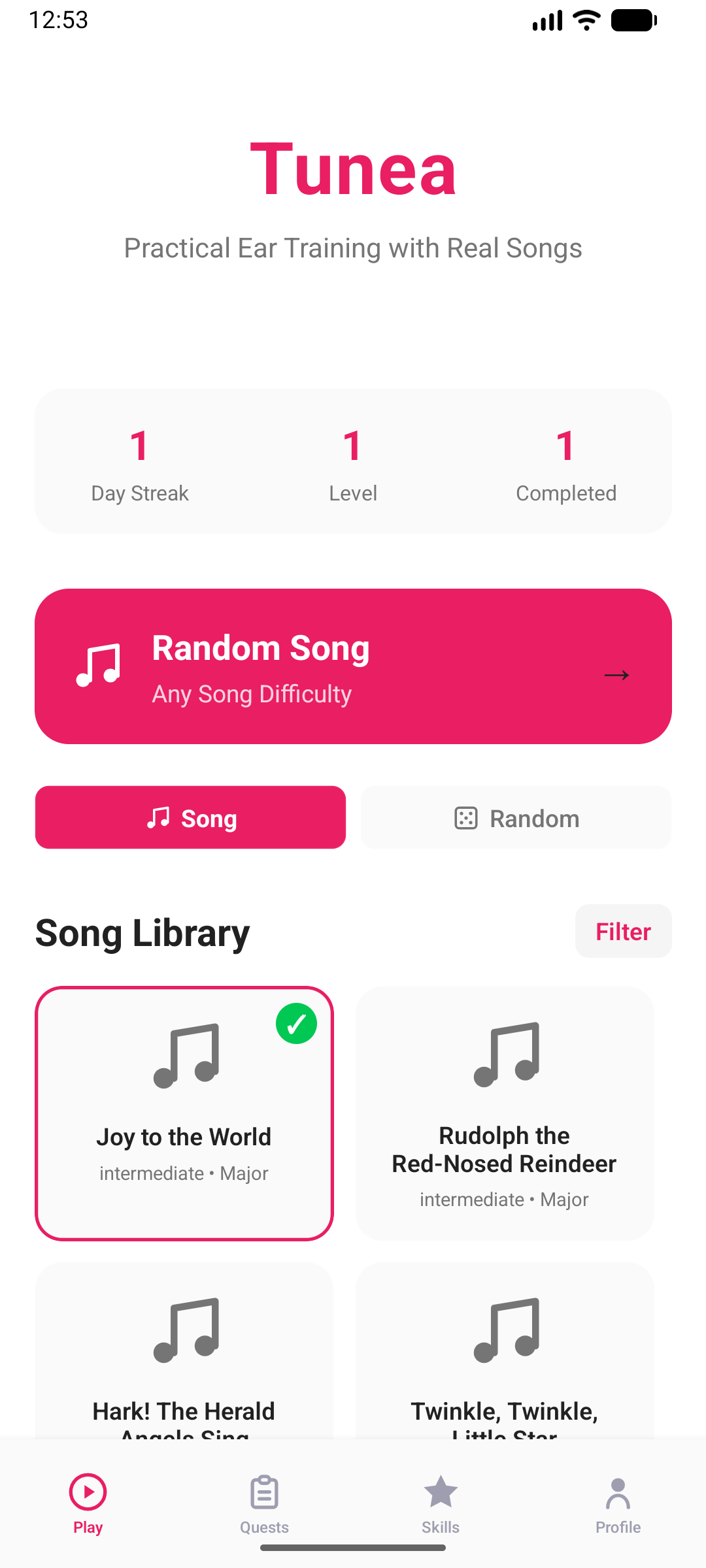Go to the Play tab
This screenshot has width=706, height=1568.
88,1503
